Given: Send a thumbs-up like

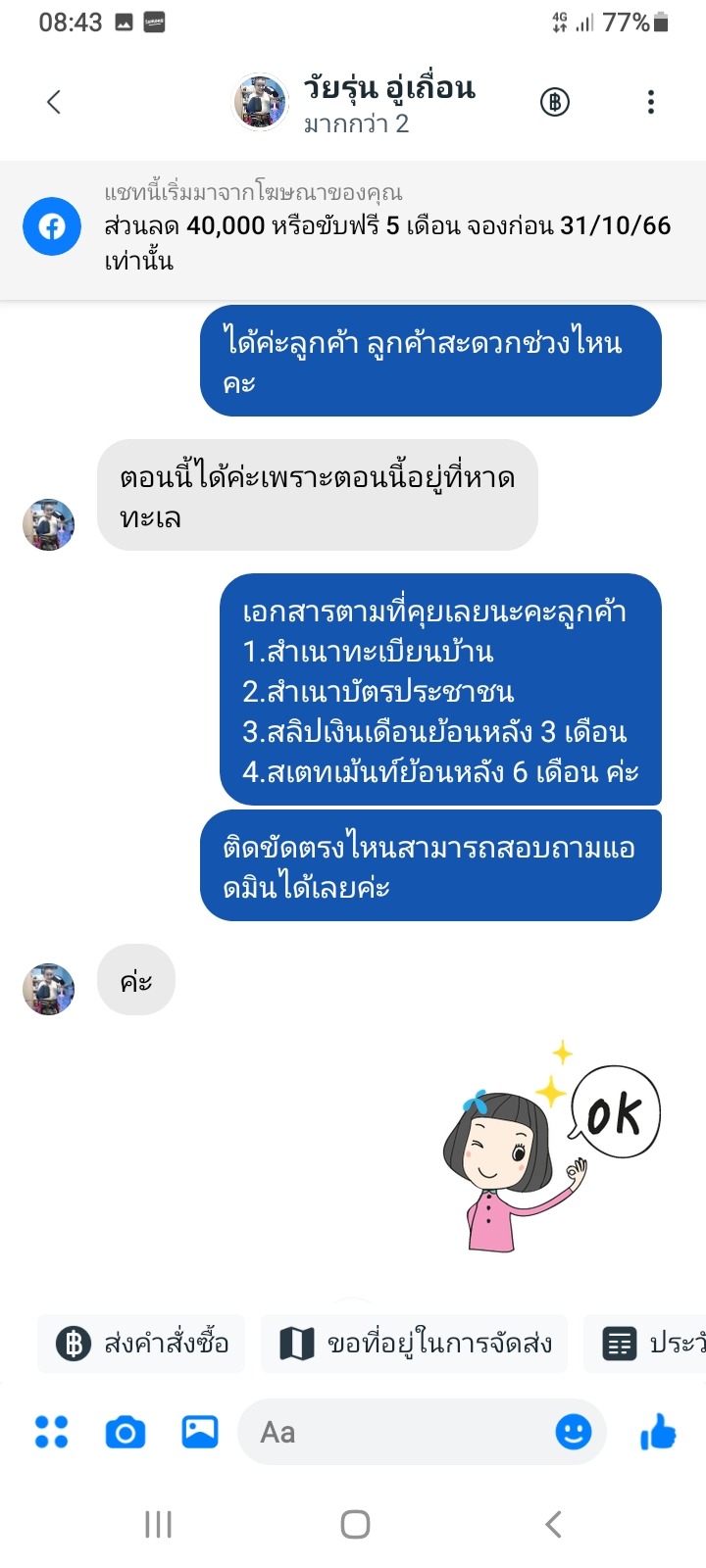Looking at the screenshot, I should pyautogui.click(x=658, y=1433).
